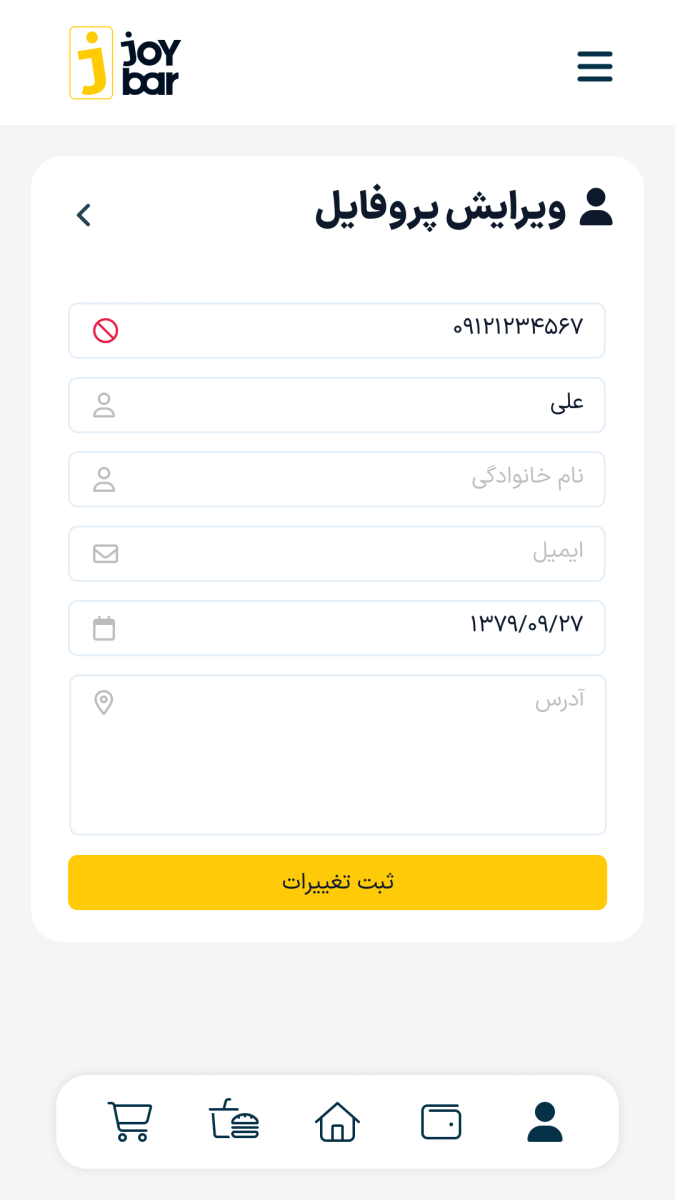This screenshot has width=675, height=1200.
Task: Open the shopping cart tab
Action: [x=130, y=1121]
